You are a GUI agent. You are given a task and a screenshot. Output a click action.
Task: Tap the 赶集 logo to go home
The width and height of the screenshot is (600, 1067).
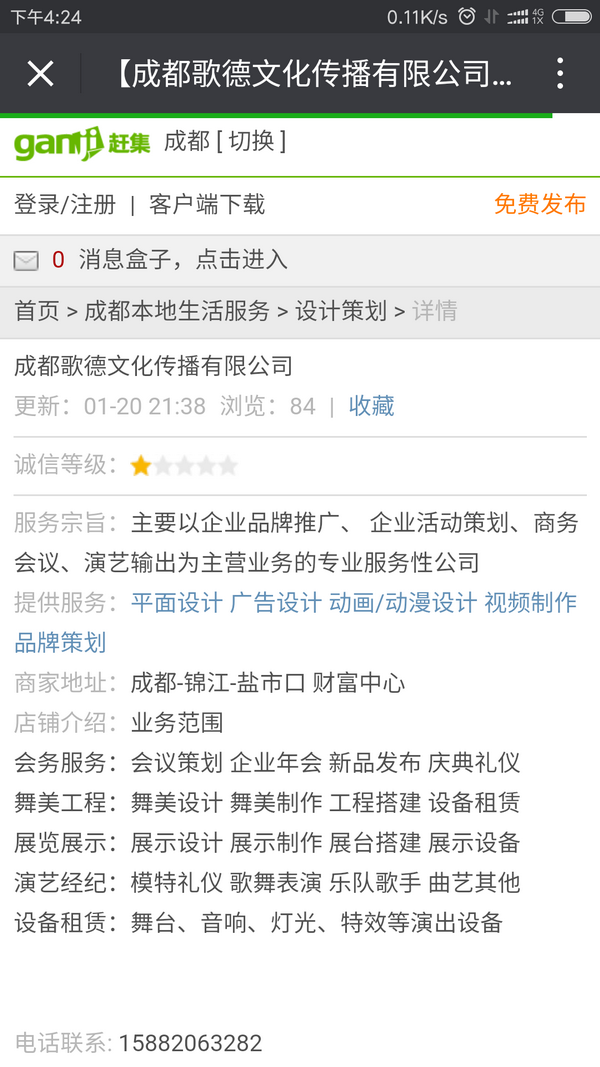point(82,142)
